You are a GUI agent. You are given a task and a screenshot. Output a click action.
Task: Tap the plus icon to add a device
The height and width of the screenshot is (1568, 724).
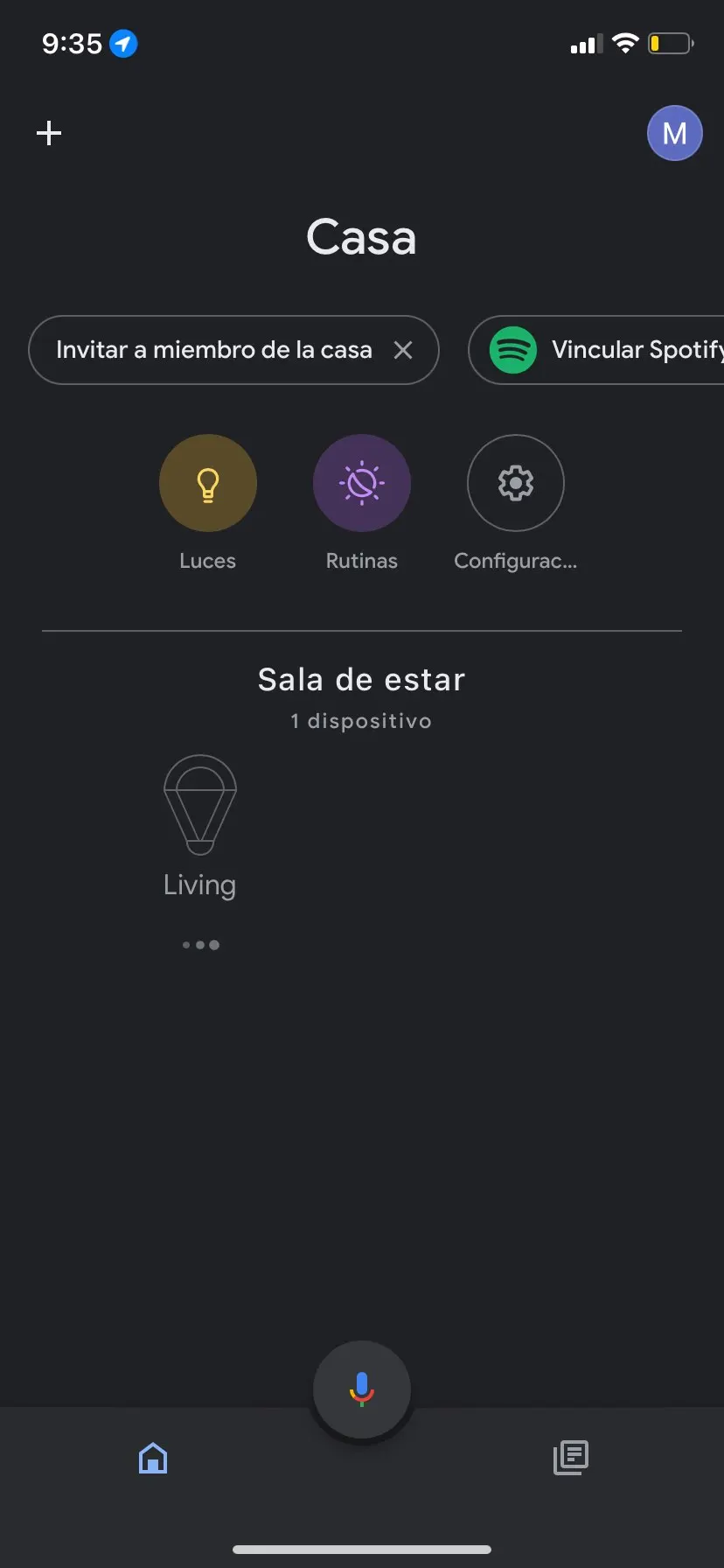click(49, 133)
